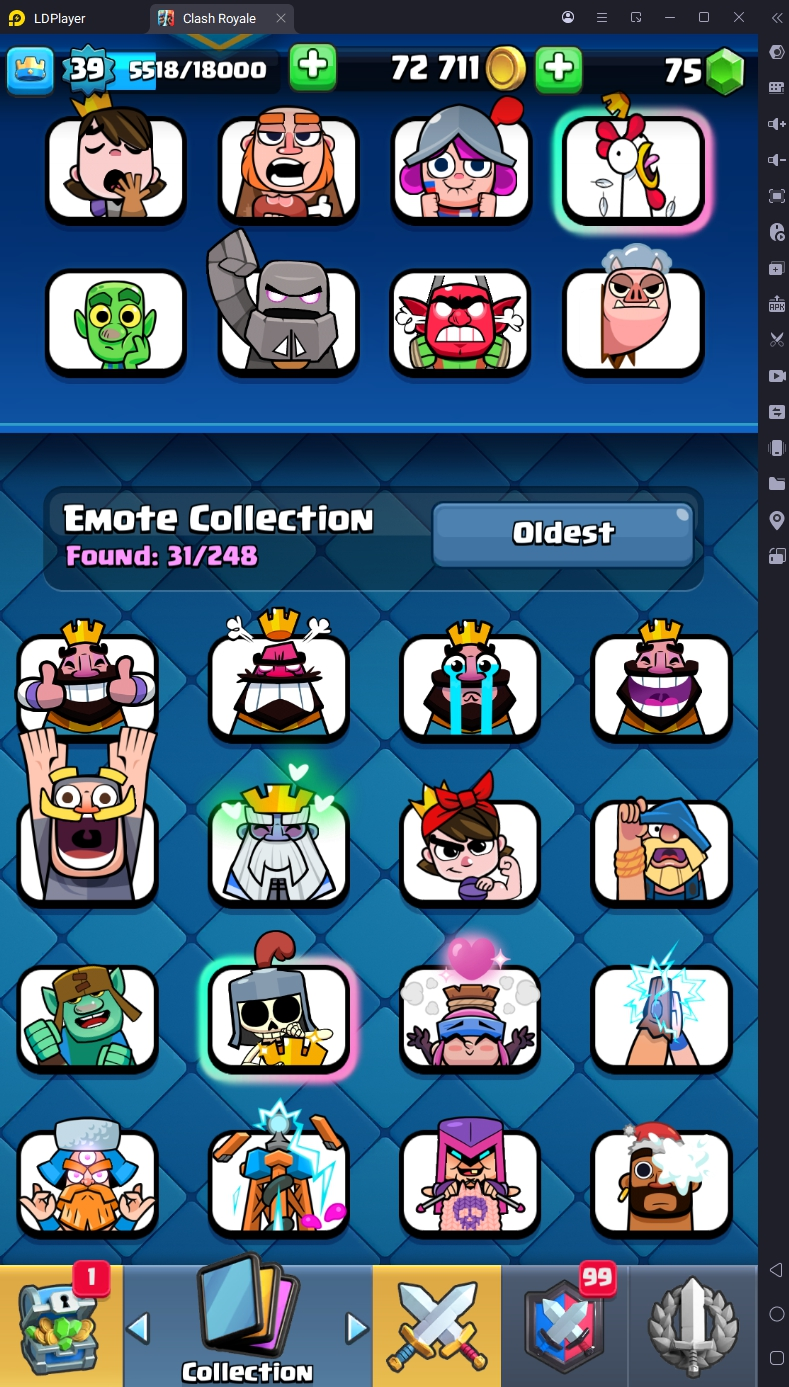The height and width of the screenshot is (1387, 789).
Task: Open the player profile crown icon
Action: (x=30, y=70)
